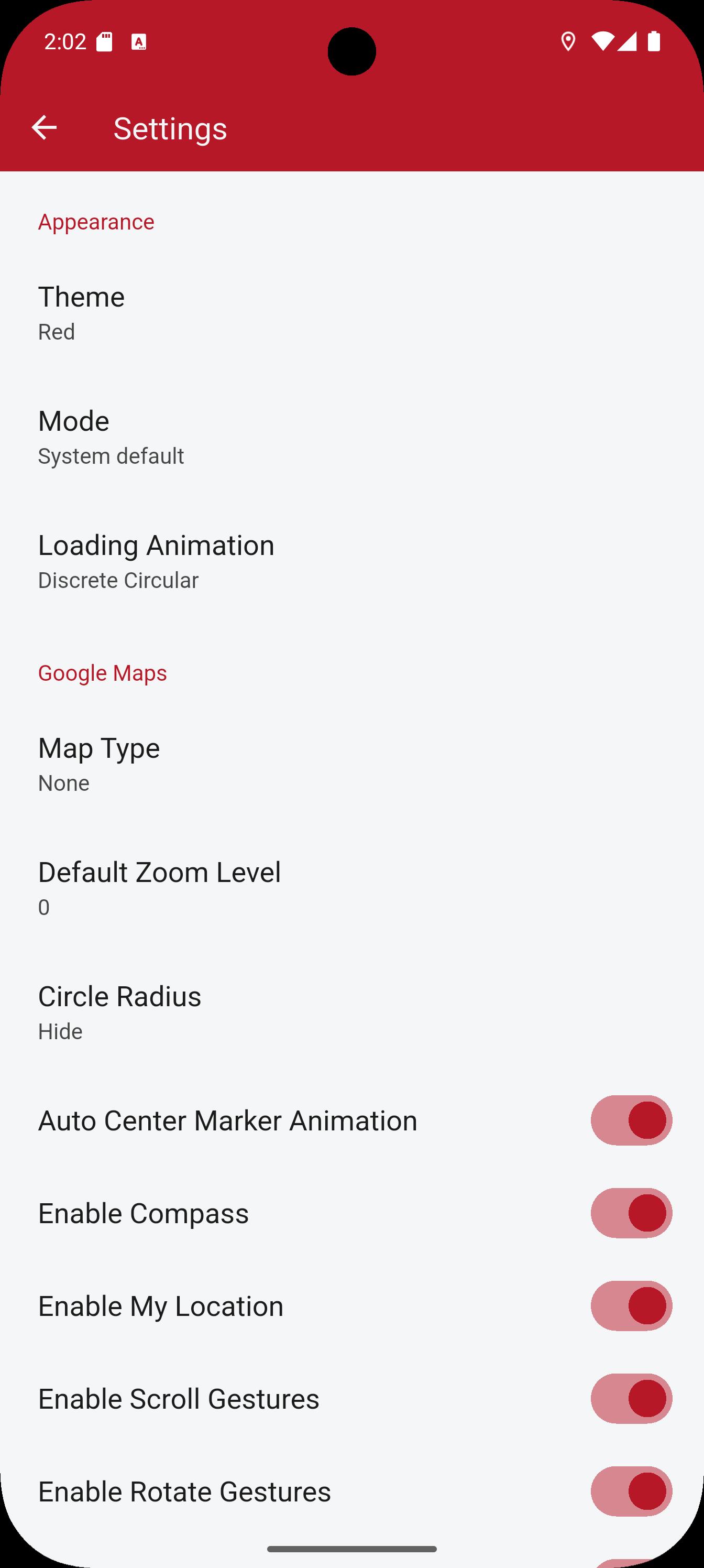Turn off Auto Center Marker Animation
The image size is (704, 1568).
tap(631, 1120)
